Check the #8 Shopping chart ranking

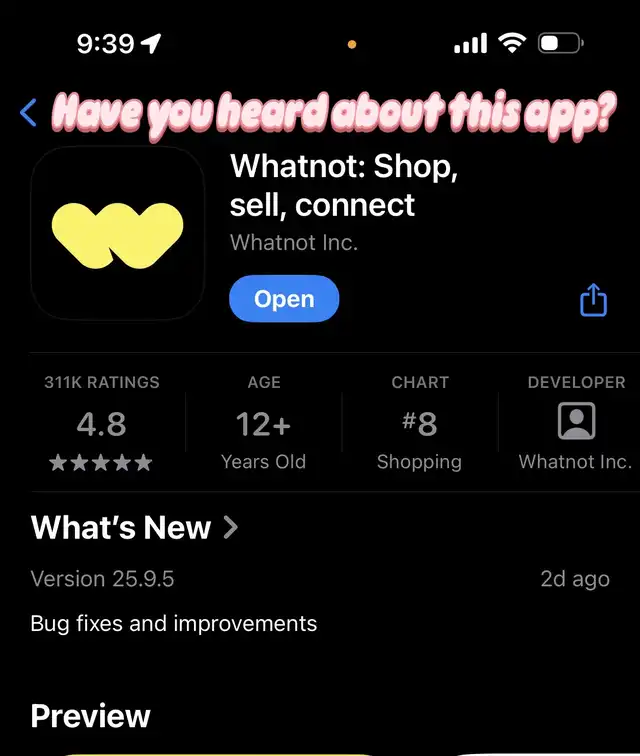[x=419, y=422]
